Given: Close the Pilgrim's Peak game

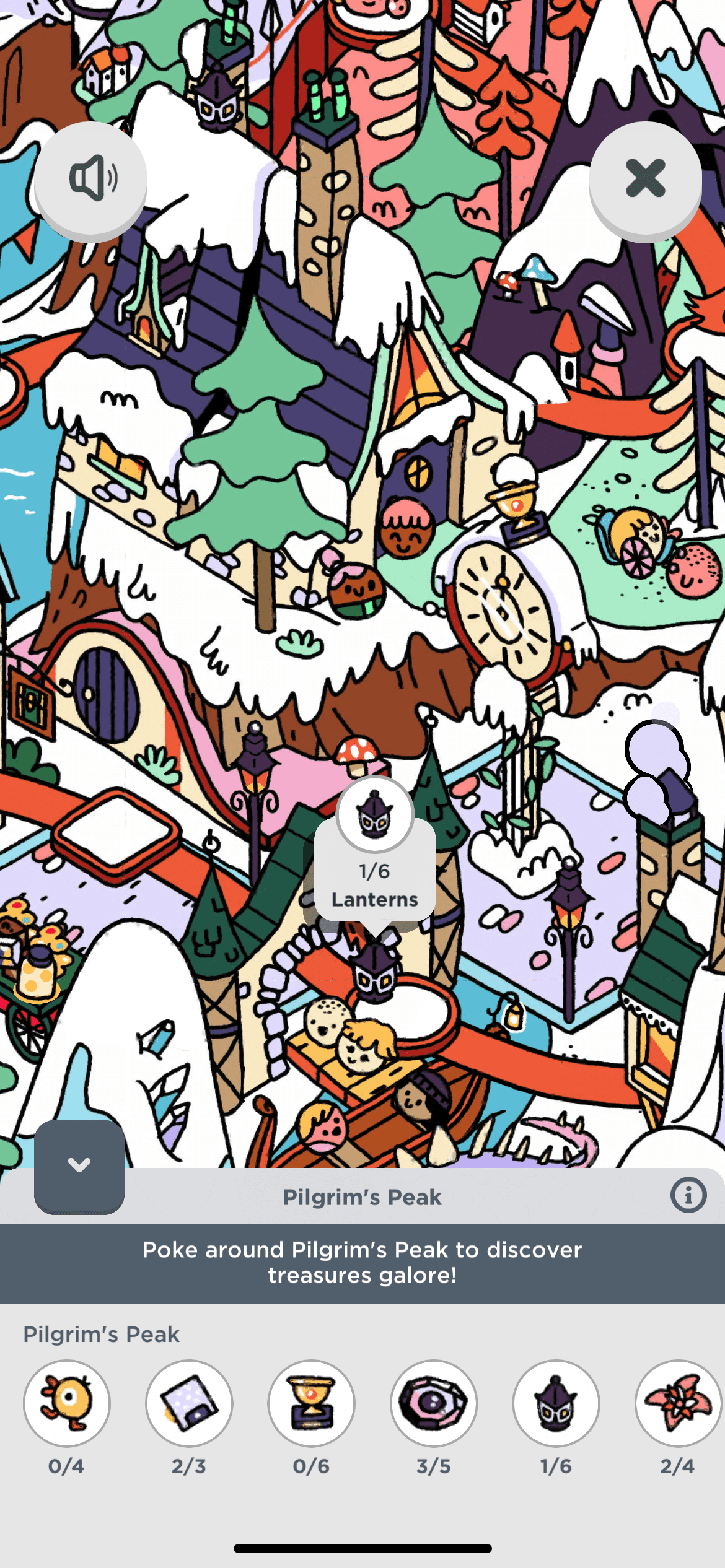Looking at the screenshot, I should 645,178.
